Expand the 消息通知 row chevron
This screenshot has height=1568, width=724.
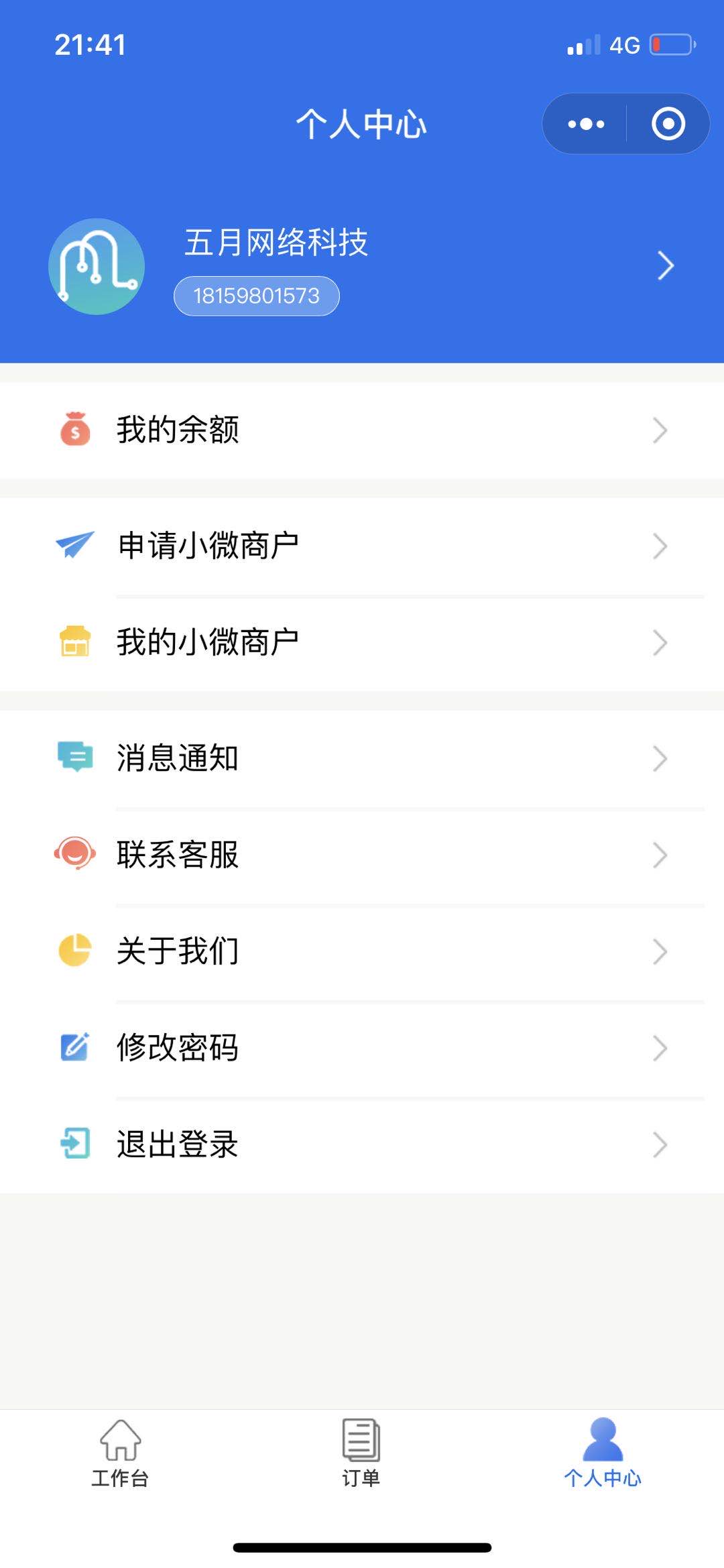coord(660,758)
